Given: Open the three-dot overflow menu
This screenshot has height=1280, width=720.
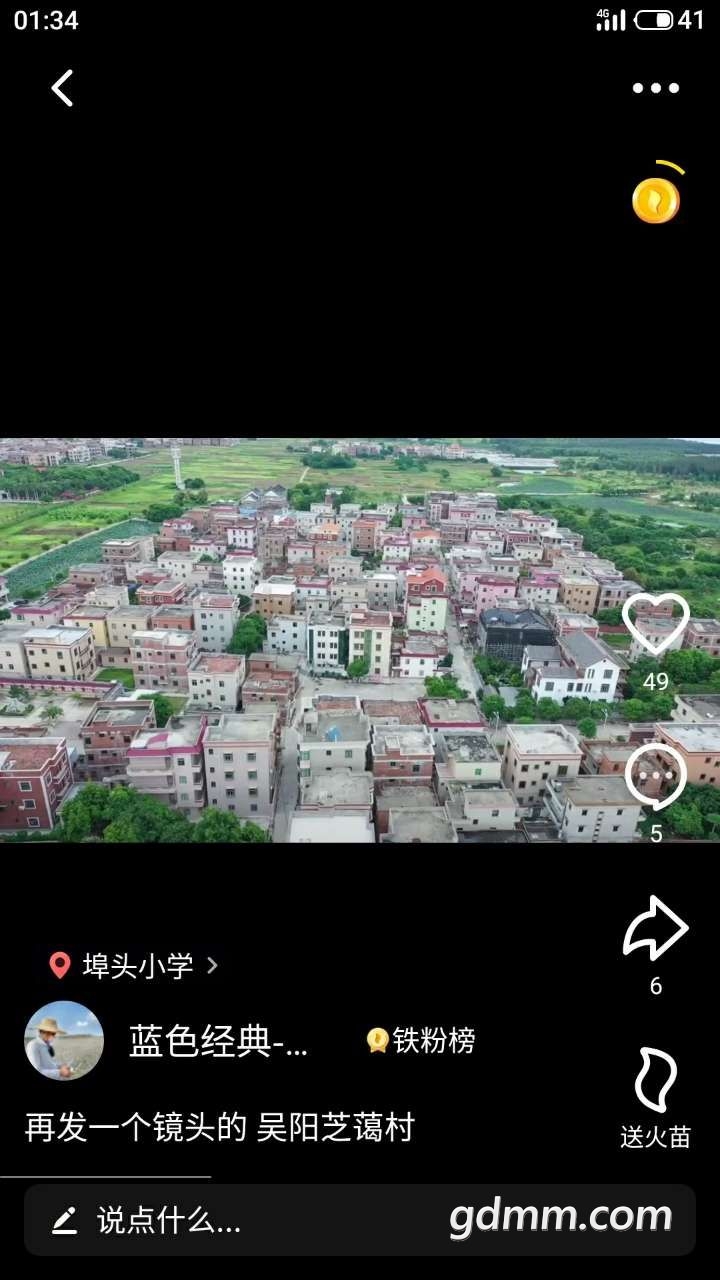Looking at the screenshot, I should click(x=655, y=88).
